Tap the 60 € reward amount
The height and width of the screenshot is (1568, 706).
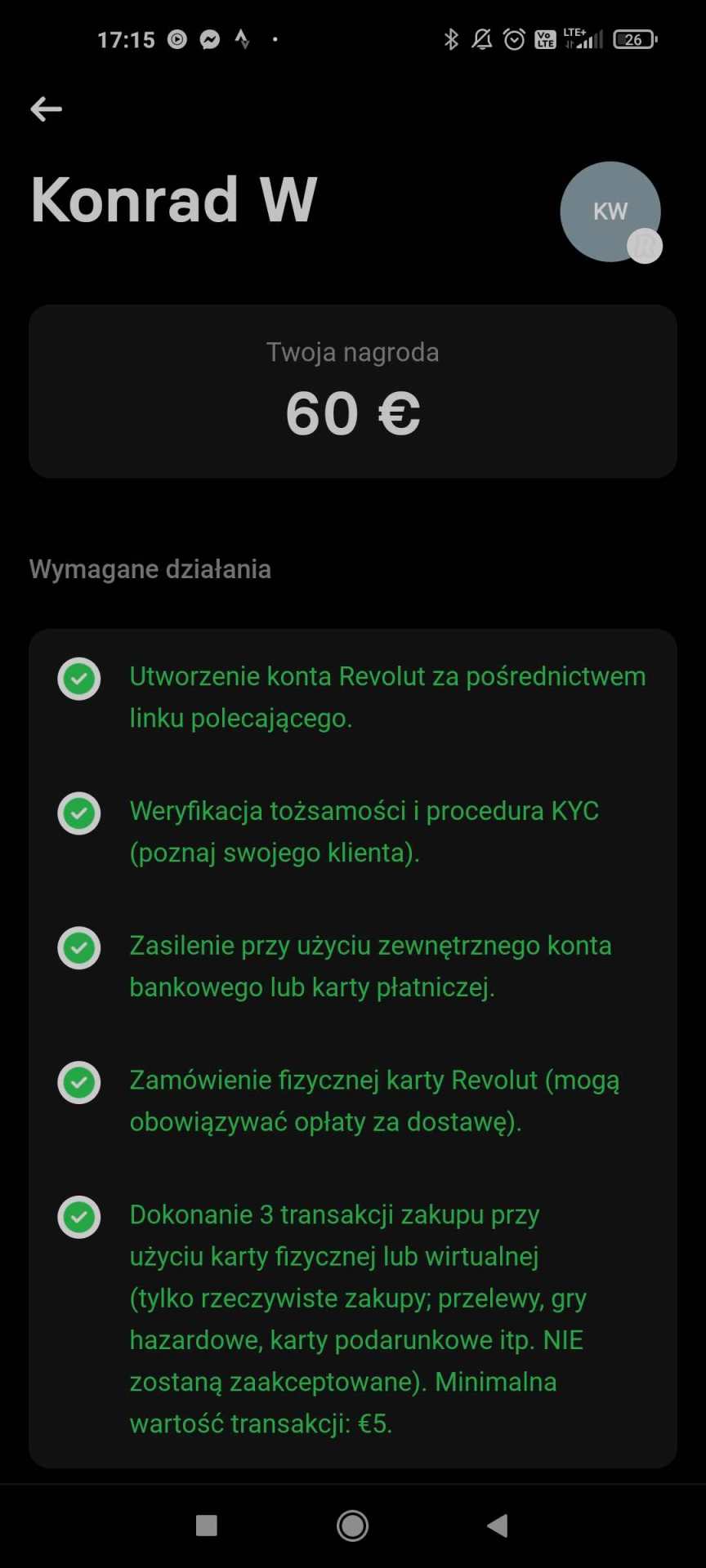point(351,414)
